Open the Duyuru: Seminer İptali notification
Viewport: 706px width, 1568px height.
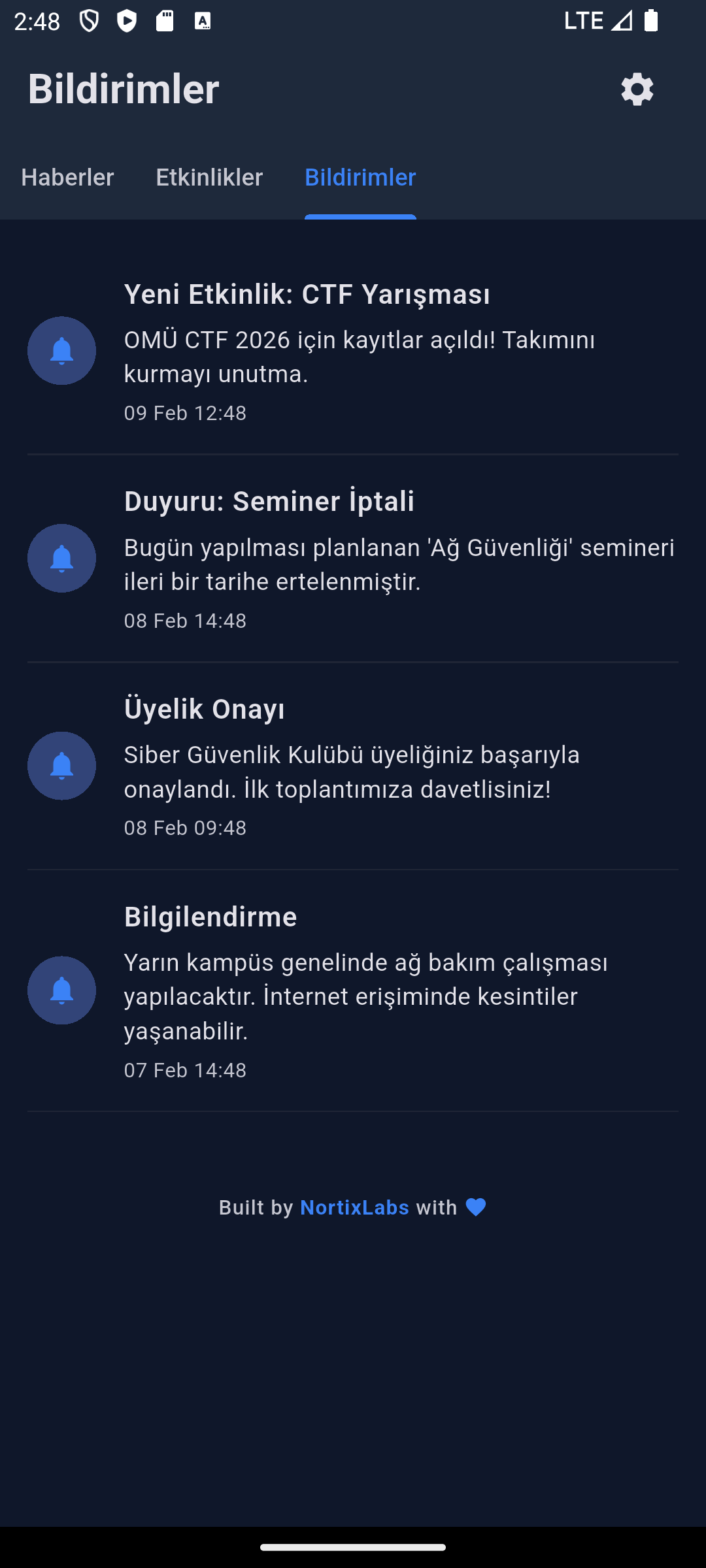(x=353, y=559)
